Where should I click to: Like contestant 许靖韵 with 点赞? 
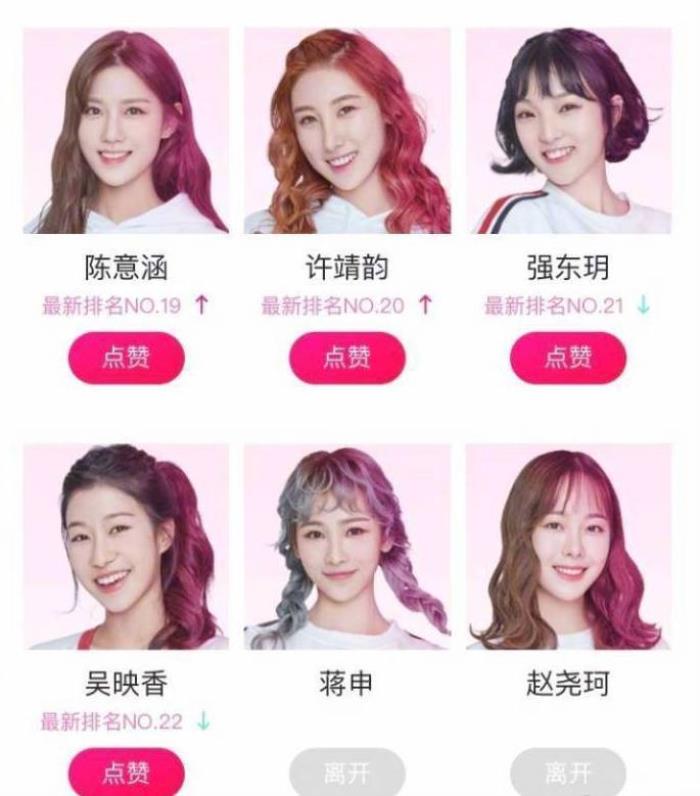[x=347, y=358]
